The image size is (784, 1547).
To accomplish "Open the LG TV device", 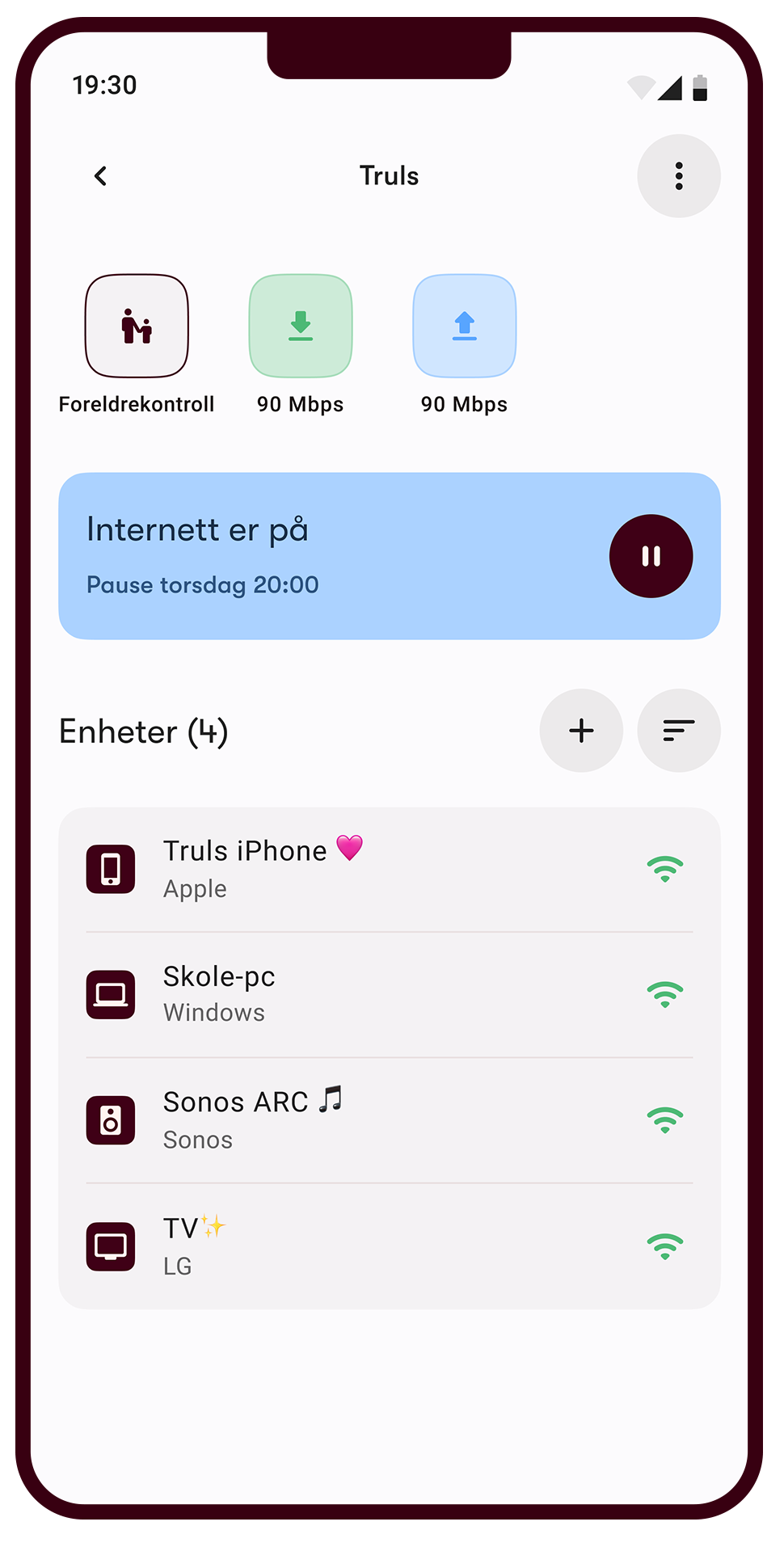I will 388,1246.
